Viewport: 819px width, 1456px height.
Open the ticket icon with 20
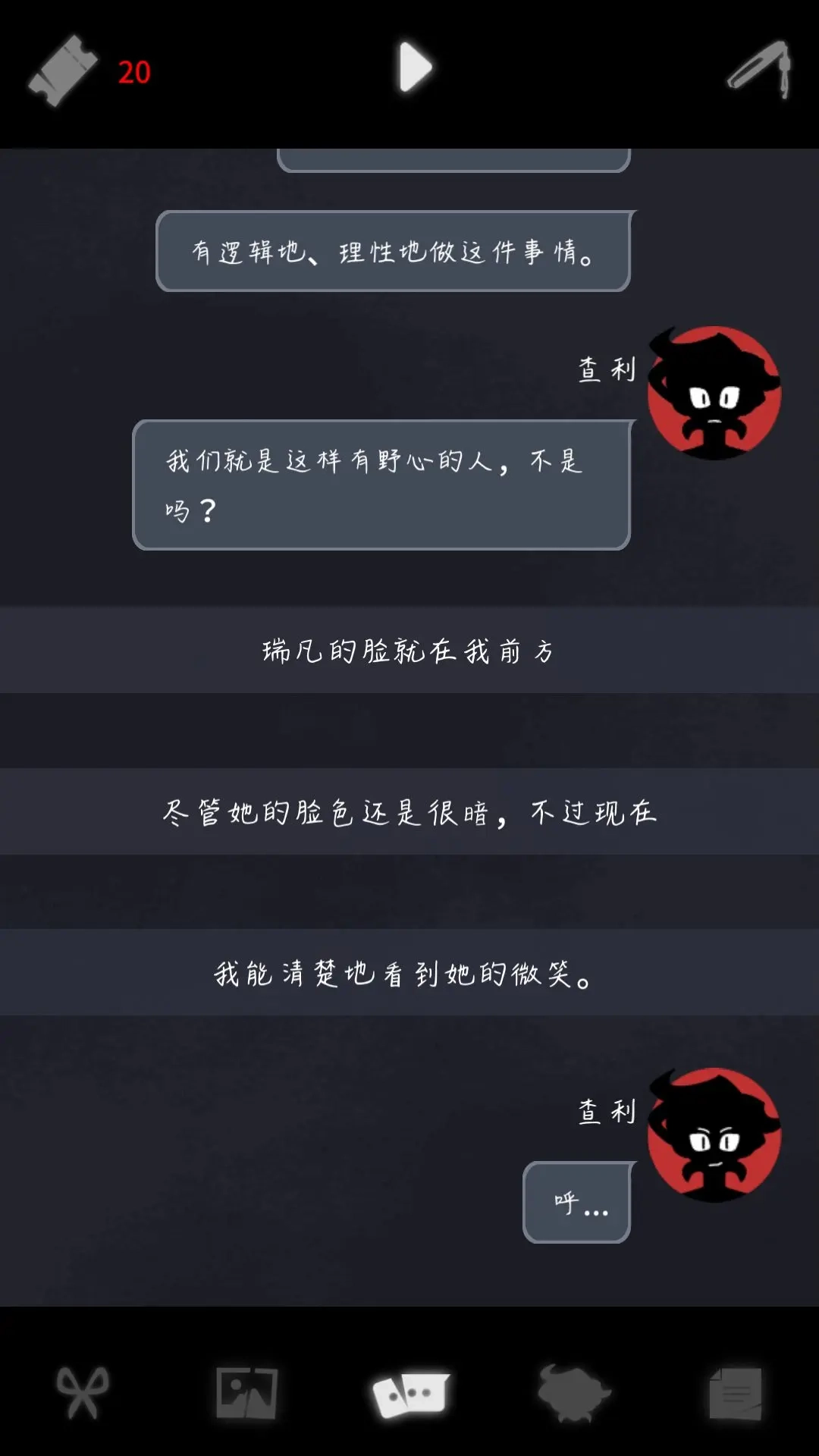(63, 71)
